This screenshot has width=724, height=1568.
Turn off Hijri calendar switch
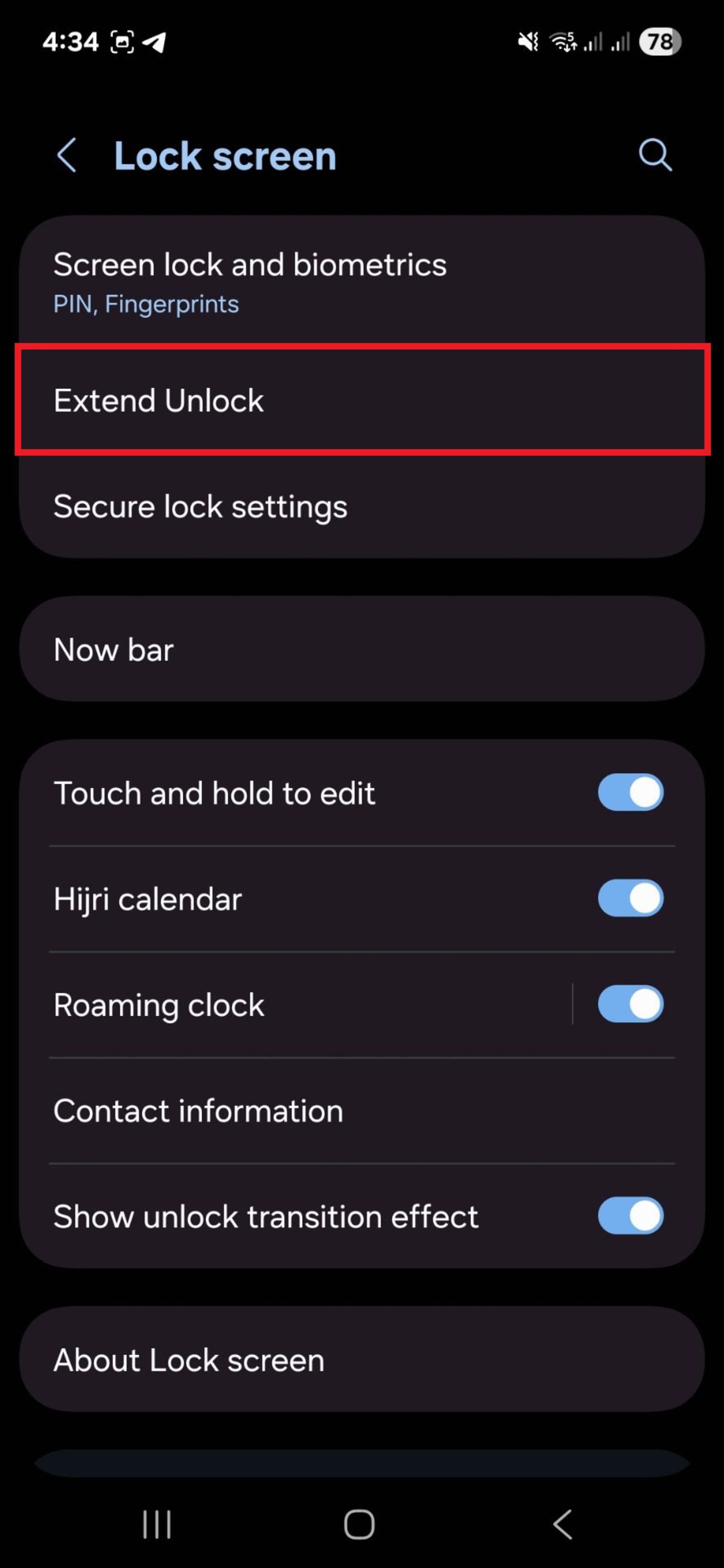630,898
